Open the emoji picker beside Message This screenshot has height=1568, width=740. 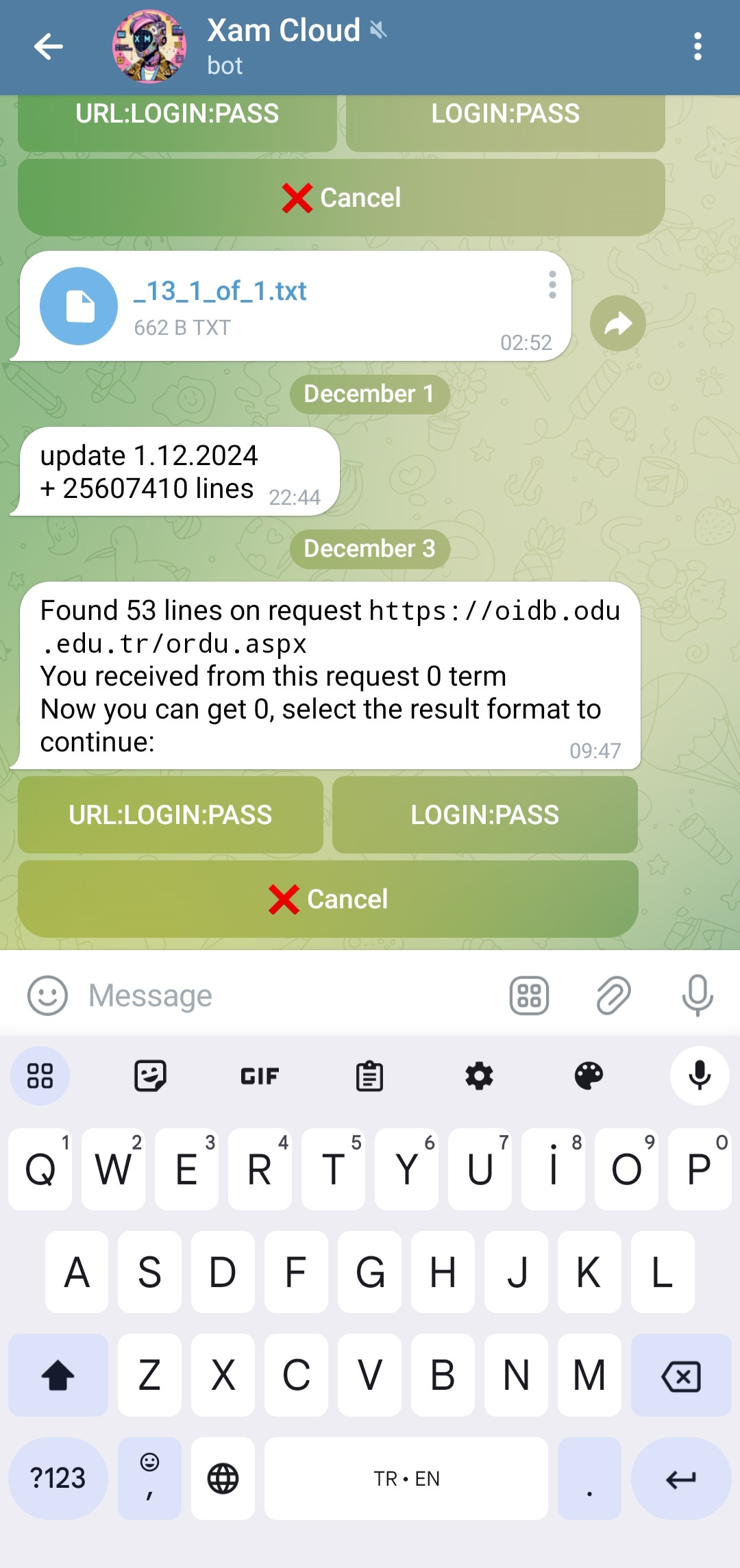47,995
